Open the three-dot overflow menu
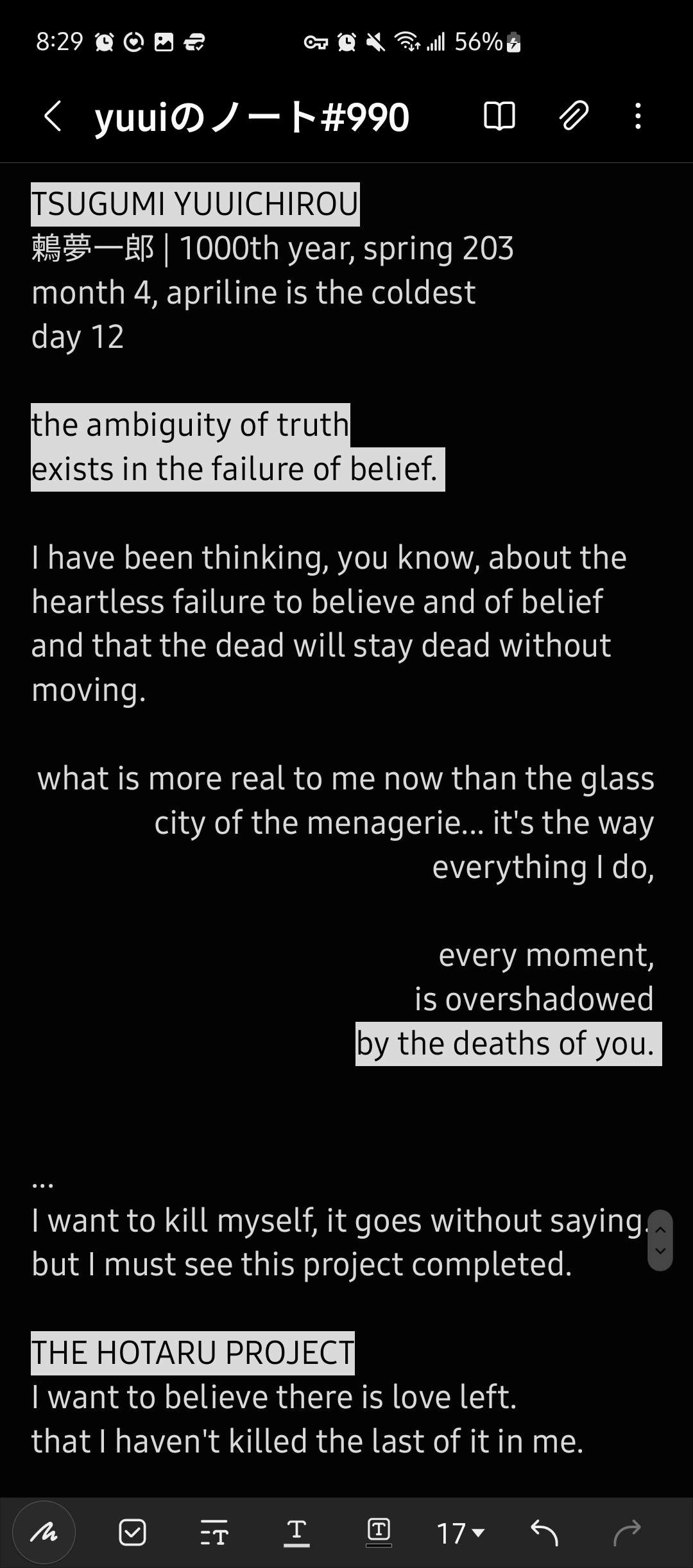Viewport: 693px width, 1568px height. pyautogui.click(x=637, y=117)
